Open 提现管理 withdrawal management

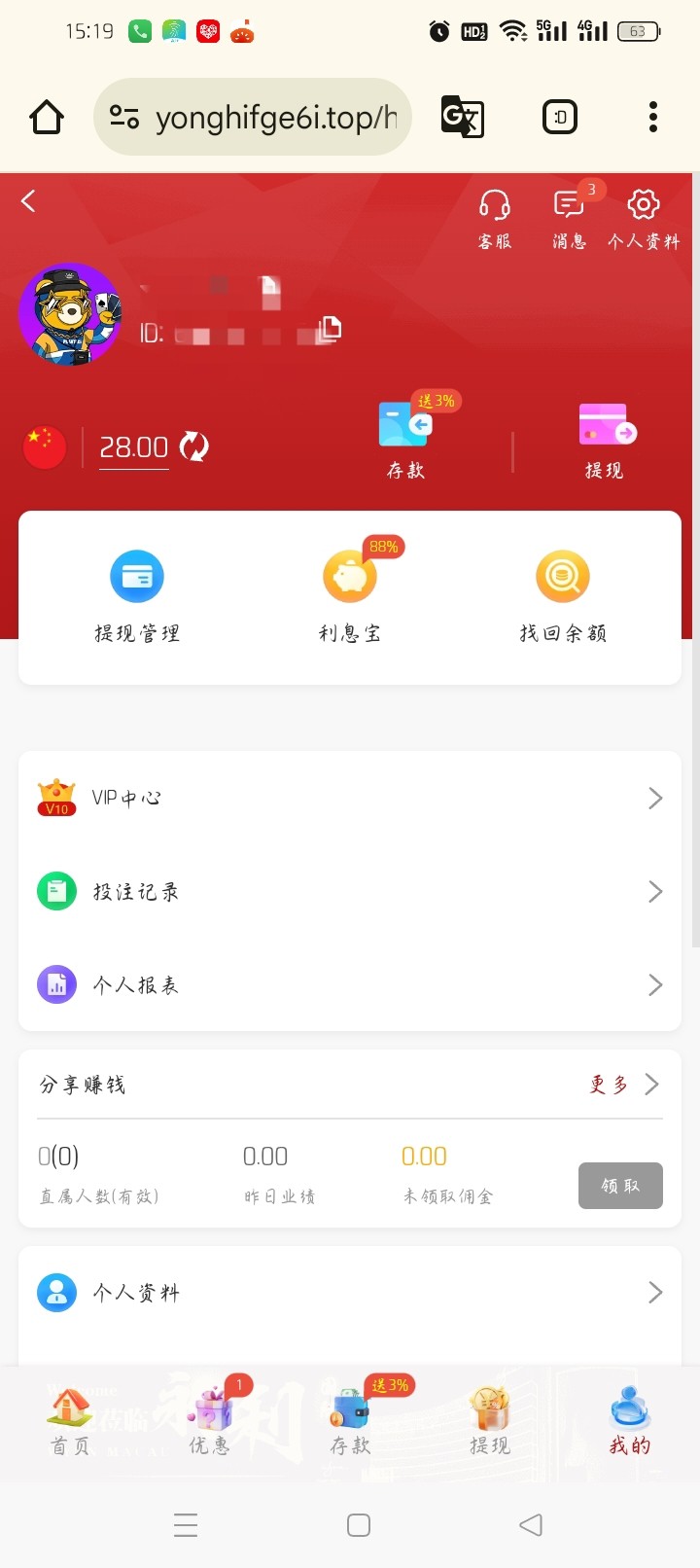coord(137,595)
